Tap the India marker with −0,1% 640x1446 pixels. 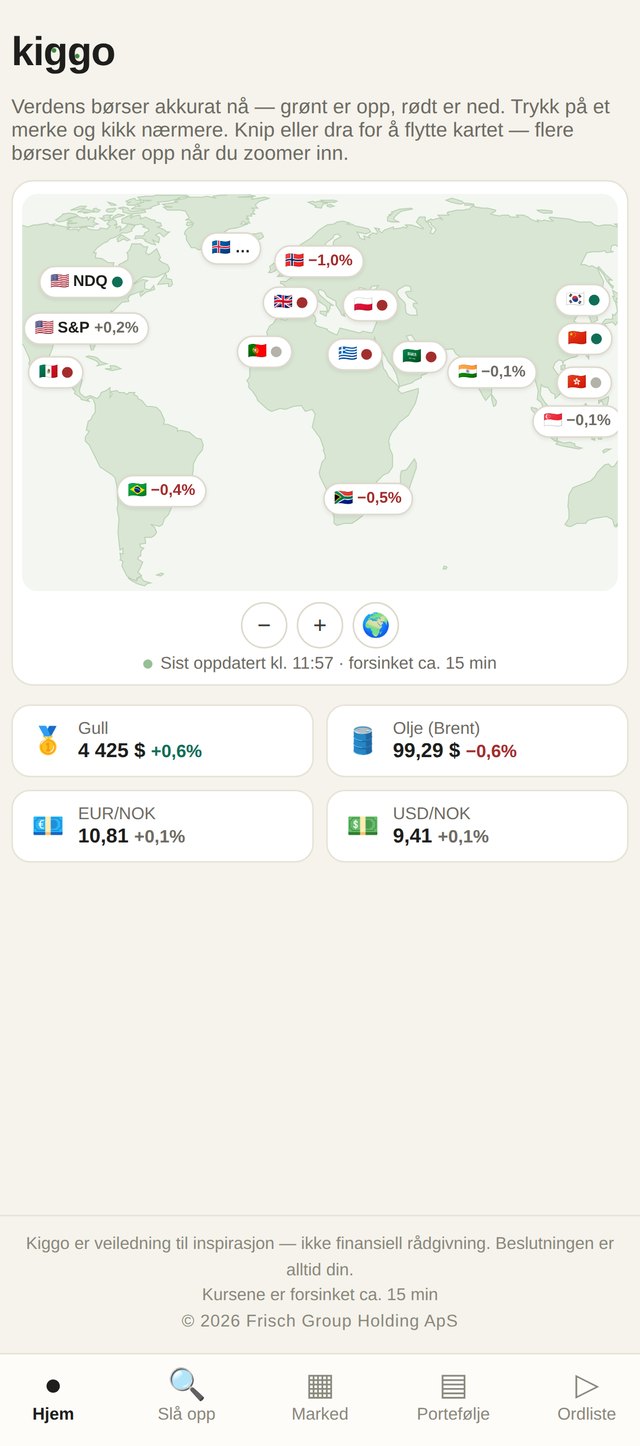pos(492,372)
